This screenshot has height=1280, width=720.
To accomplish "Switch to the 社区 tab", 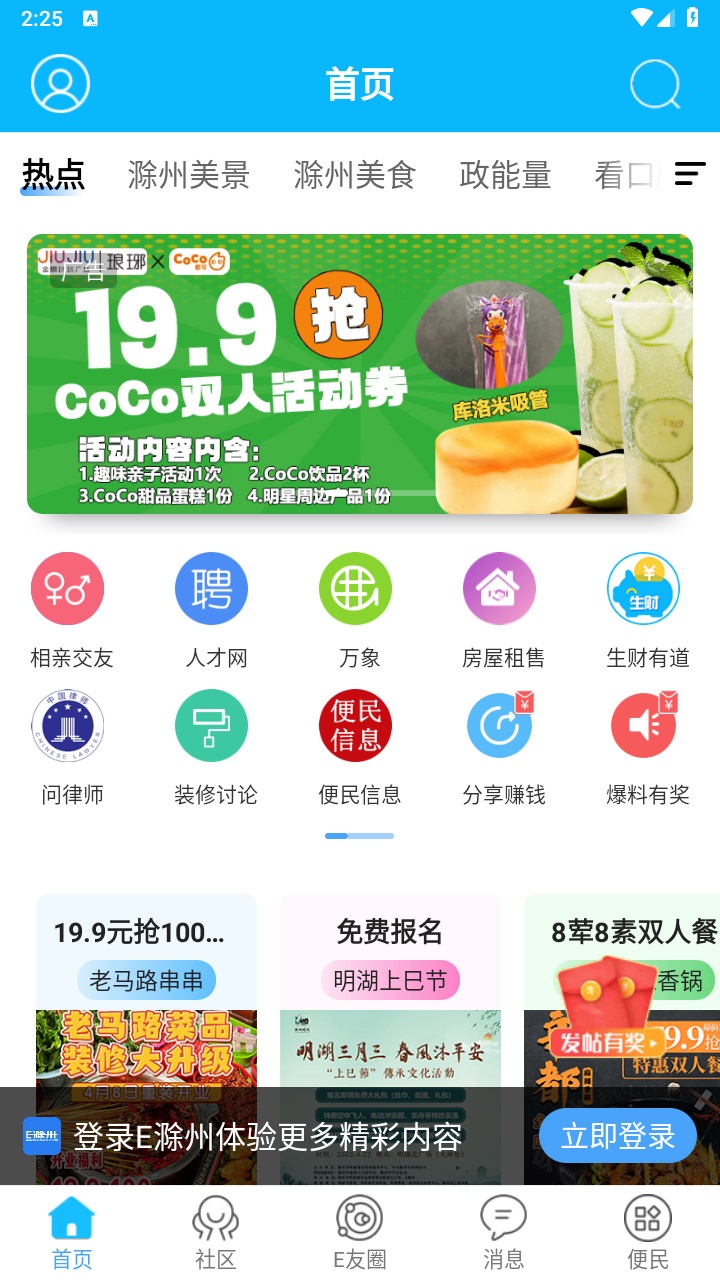I will tap(216, 1232).
